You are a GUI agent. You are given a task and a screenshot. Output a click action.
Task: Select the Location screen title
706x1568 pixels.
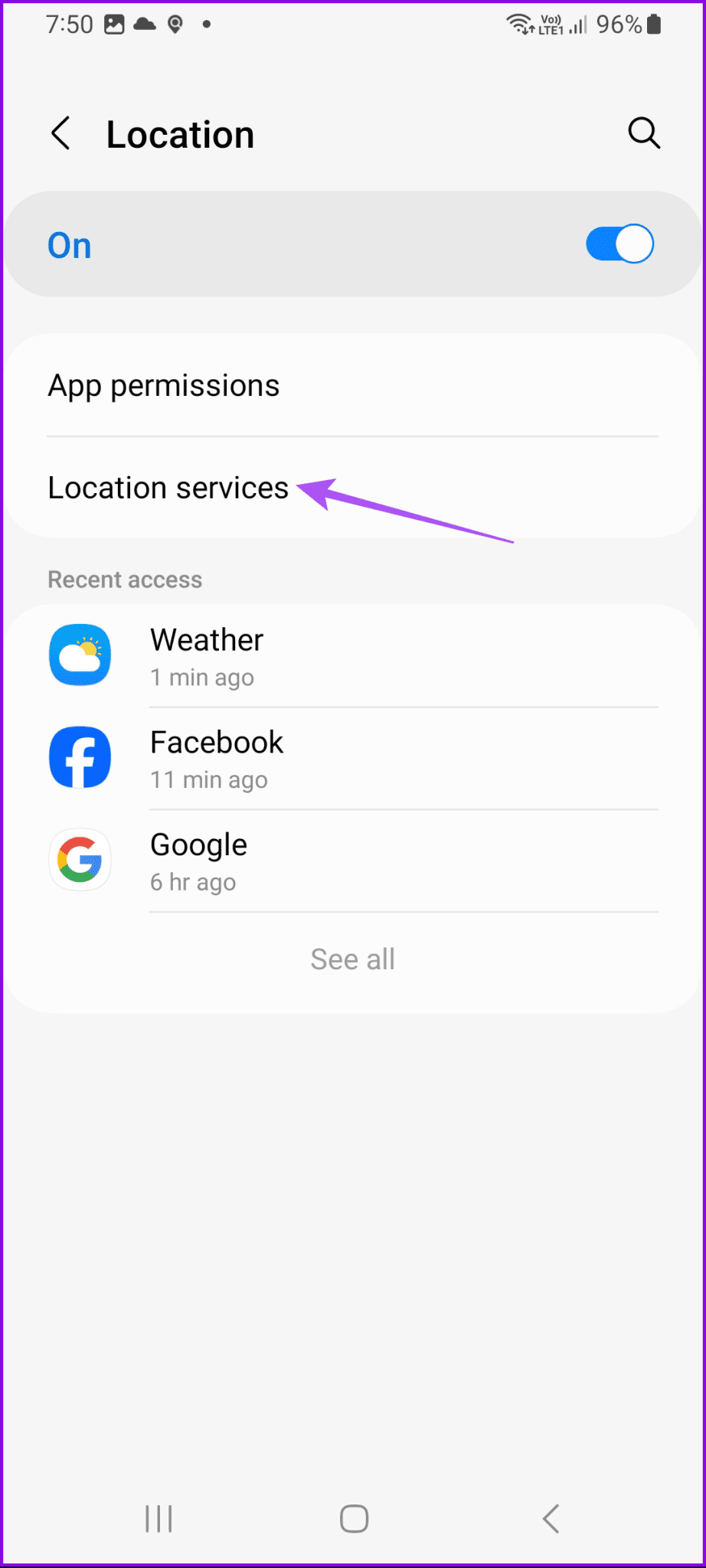coord(181,133)
